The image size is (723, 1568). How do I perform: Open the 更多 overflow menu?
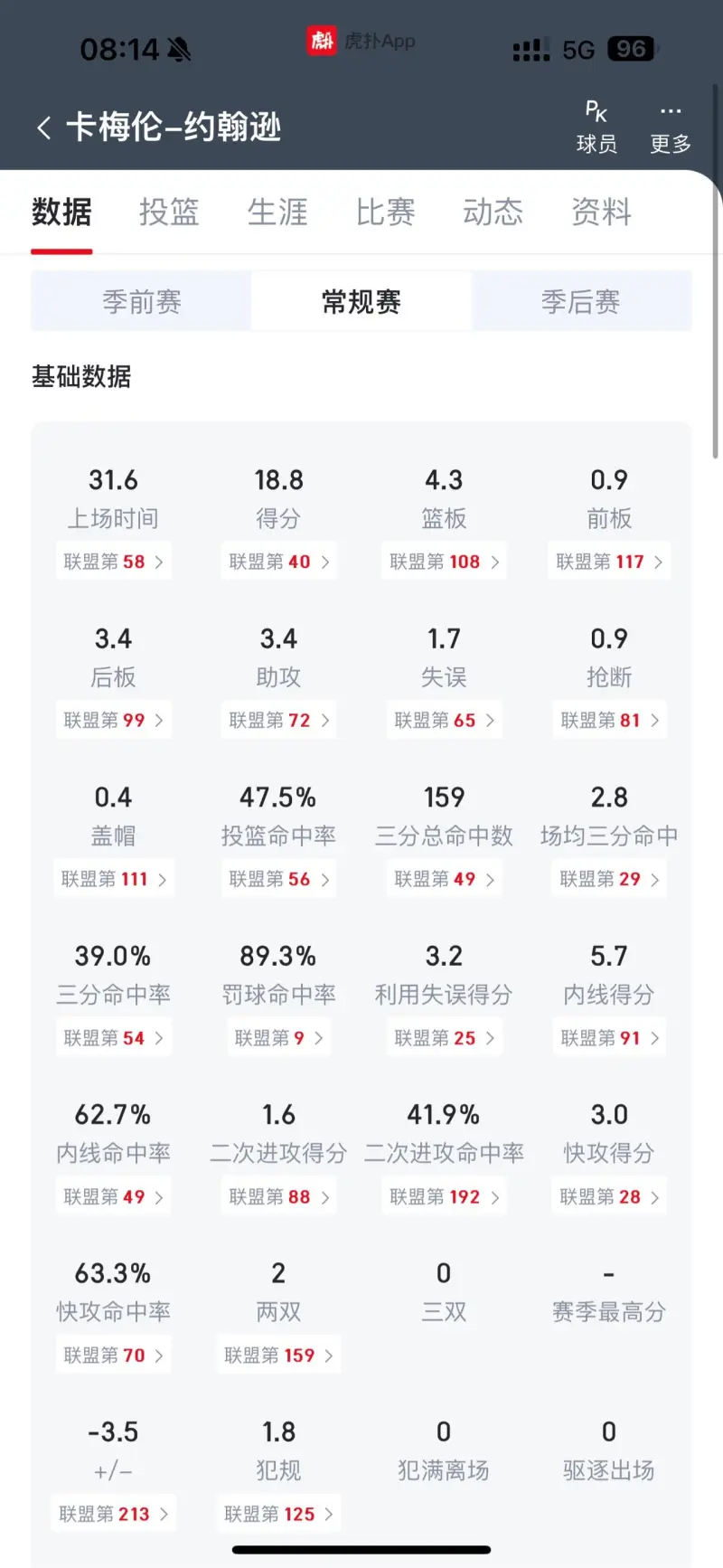670,127
